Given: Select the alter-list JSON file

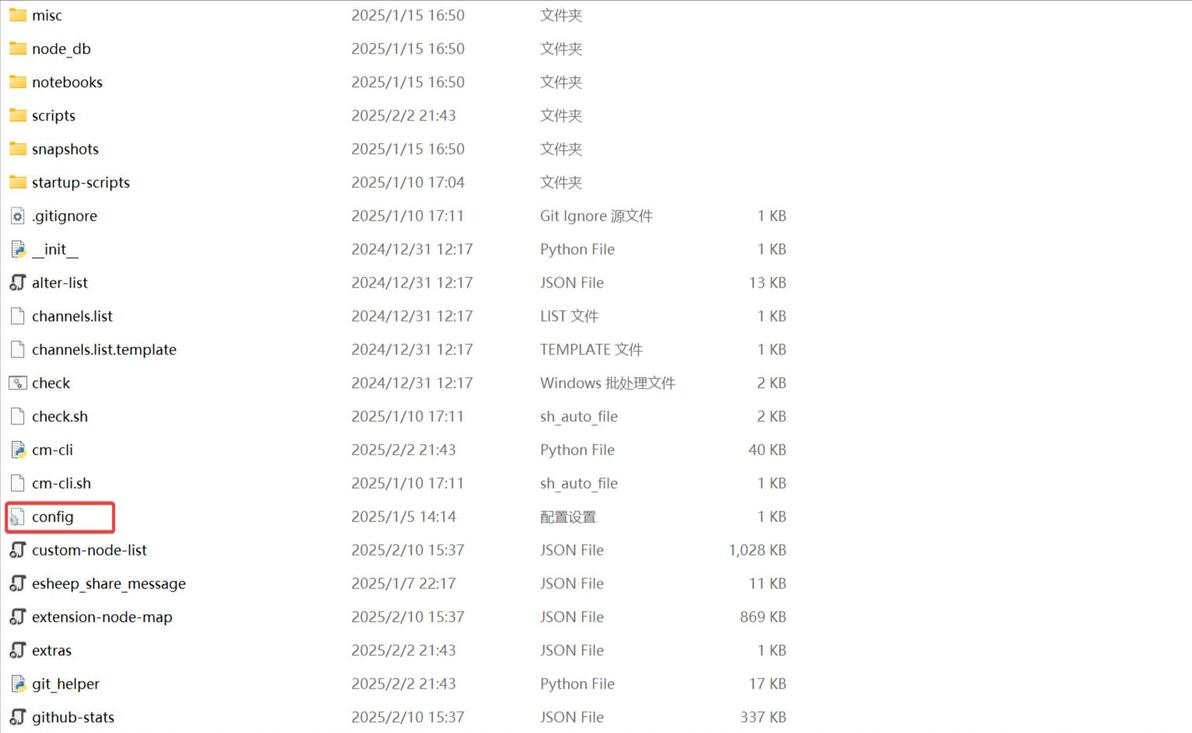Looking at the screenshot, I should 60,283.
